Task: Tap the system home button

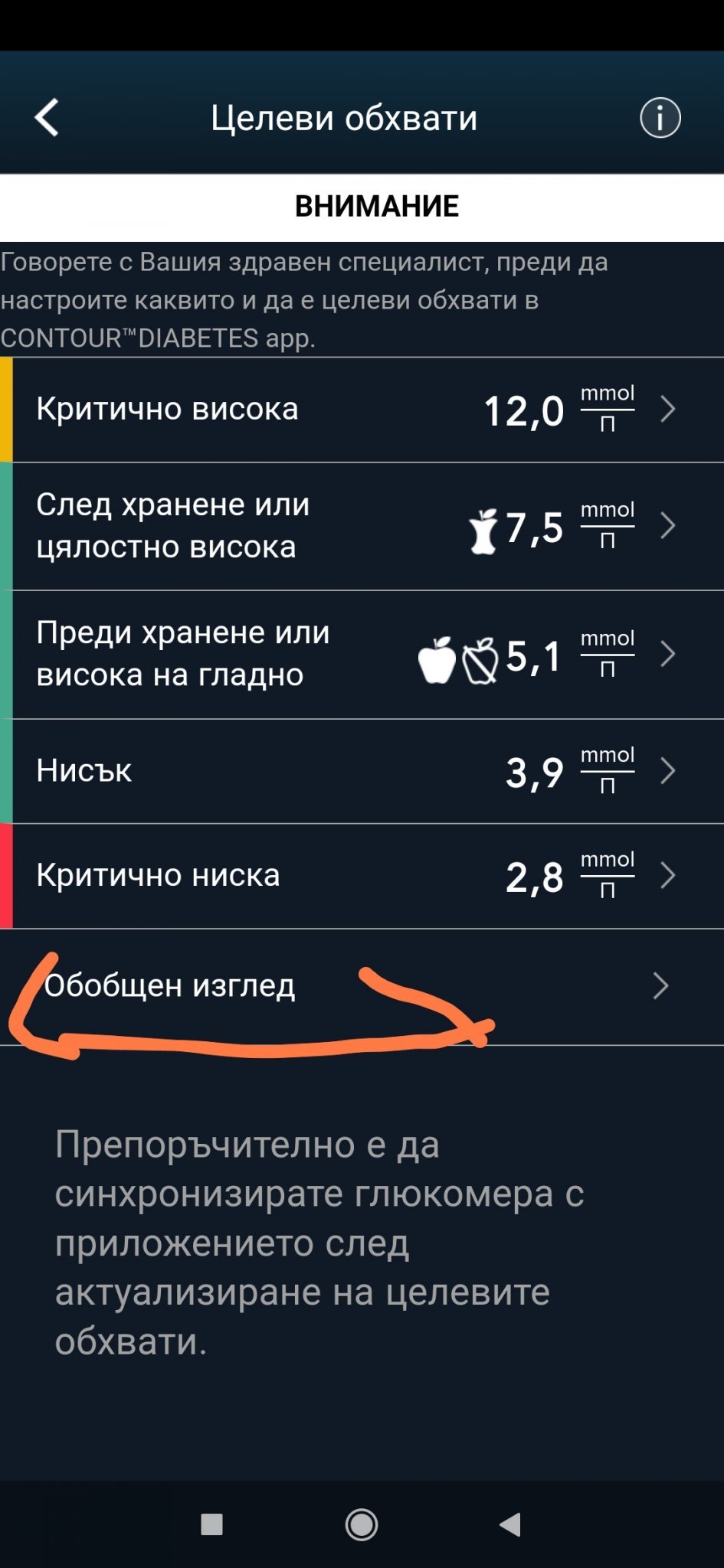Action: [362, 1524]
